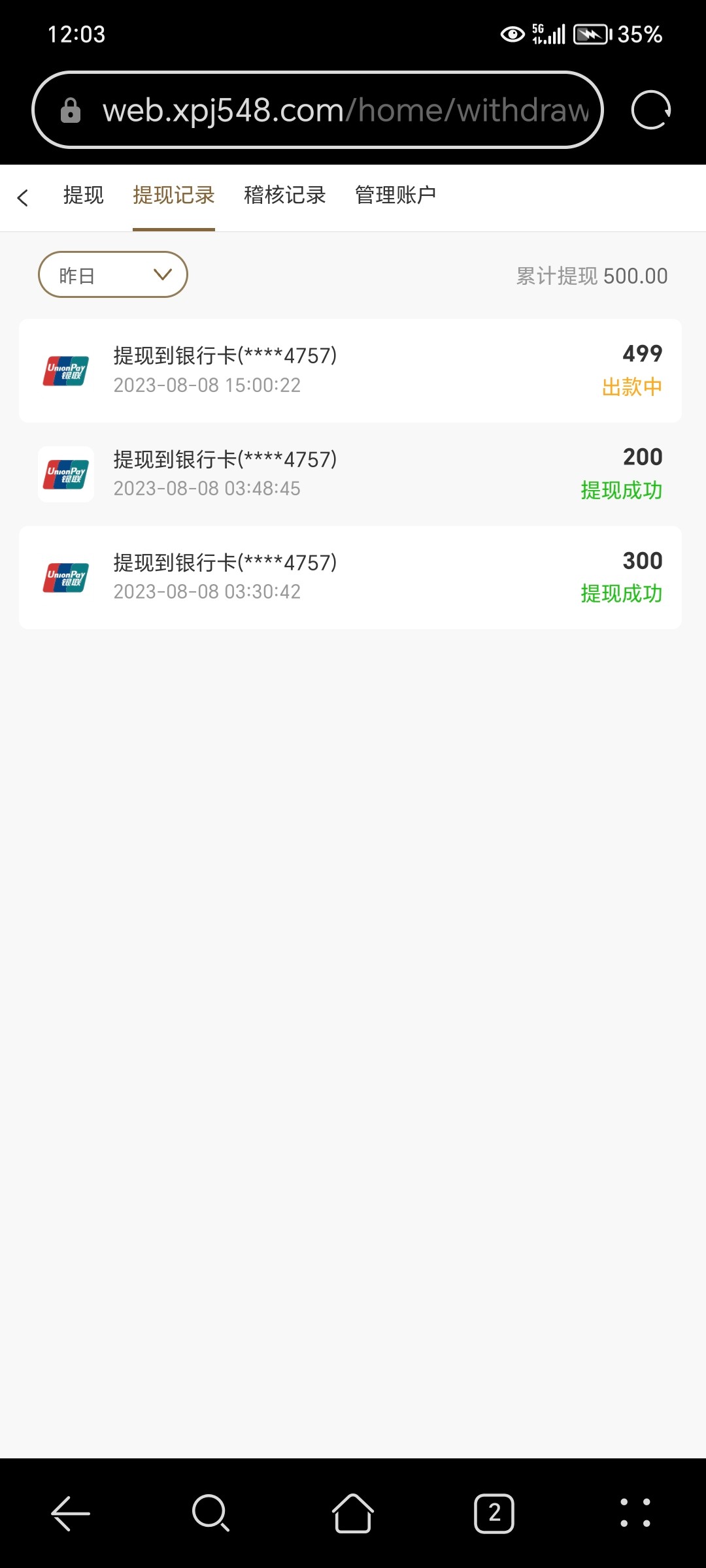Expand the 昨日 date filter dropdown

pyautogui.click(x=113, y=275)
